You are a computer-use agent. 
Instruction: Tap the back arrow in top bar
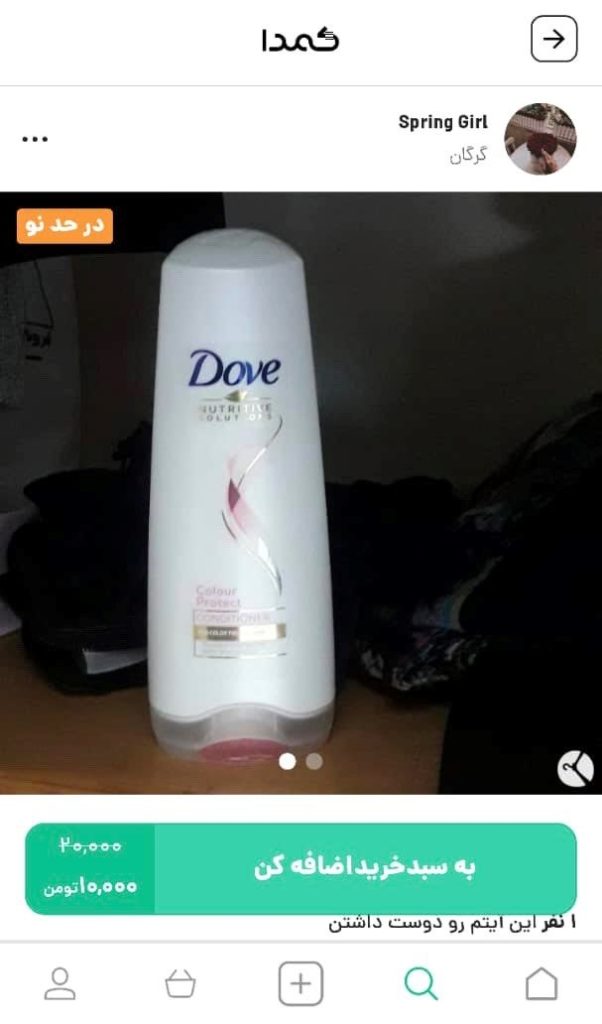click(553, 40)
